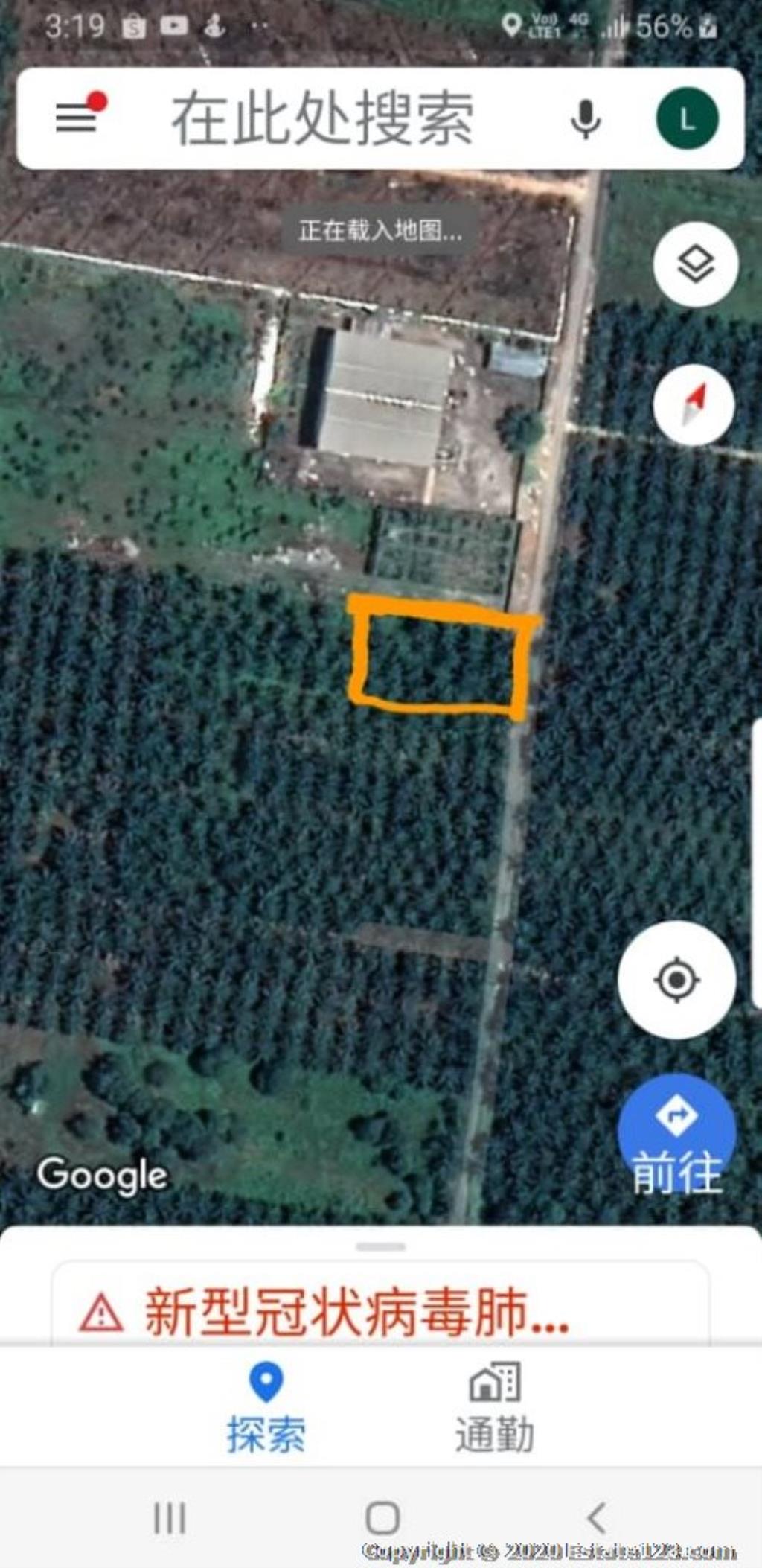Image resolution: width=762 pixels, height=1568 pixels.
Task: Open the account profile avatar
Action: pos(687,118)
